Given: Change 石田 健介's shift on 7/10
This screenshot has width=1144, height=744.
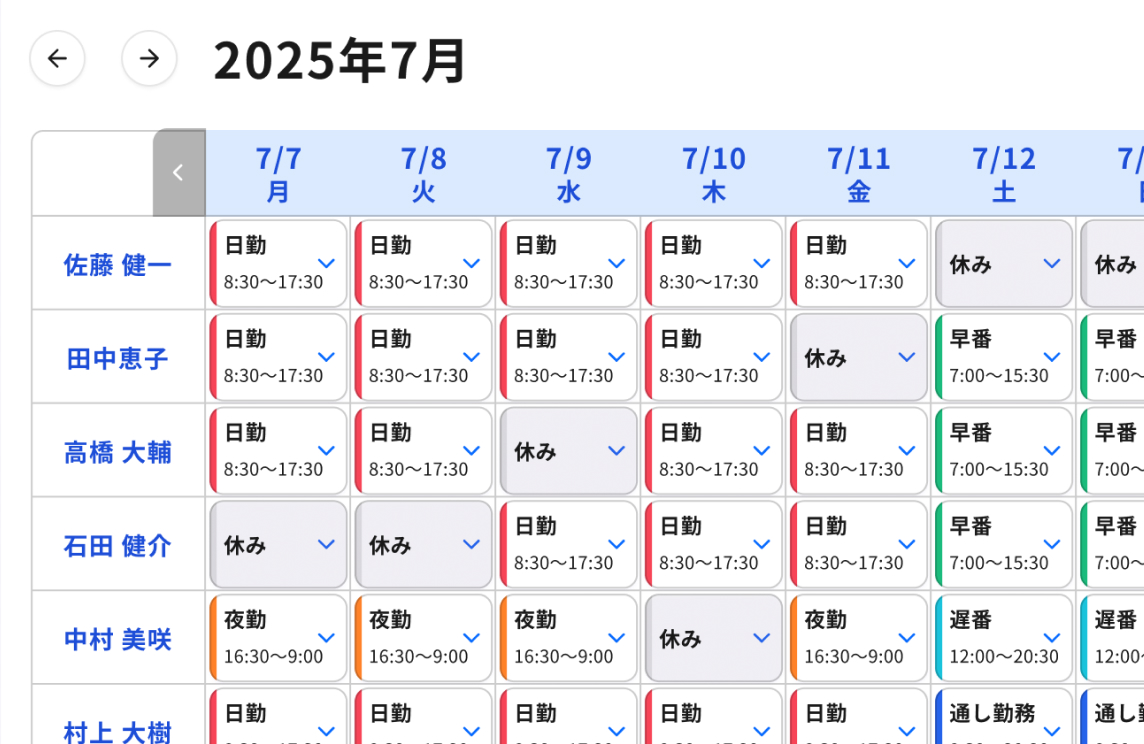Looking at the screenshot, I should click(x=761, y=545).
